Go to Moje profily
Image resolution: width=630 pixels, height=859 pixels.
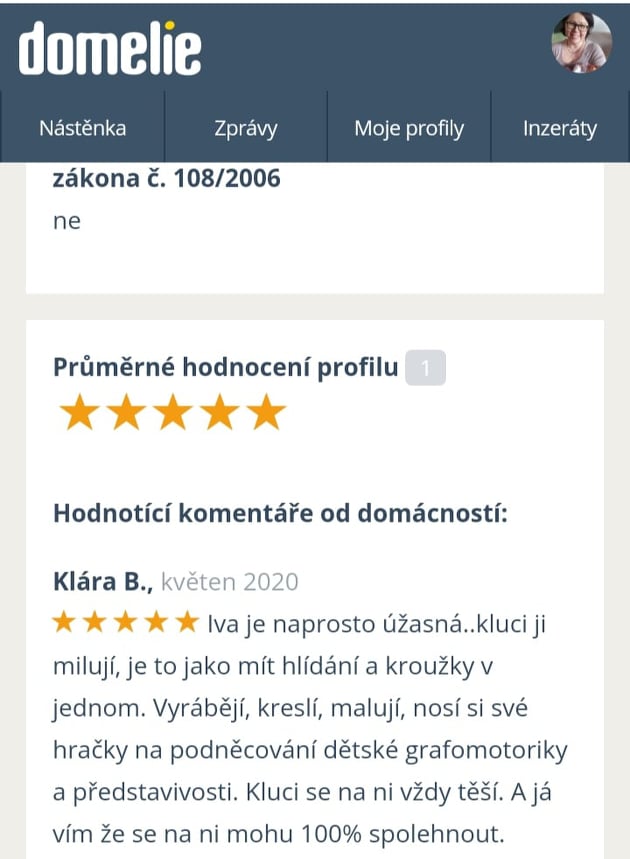pos(409,128)
